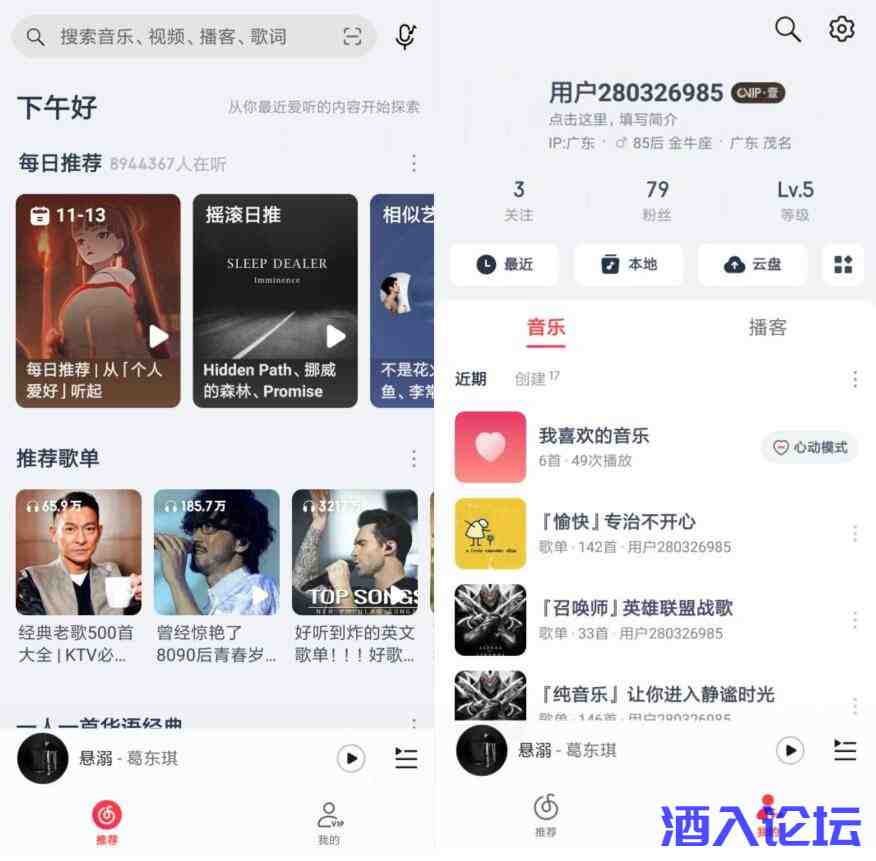Screen dimensions: 876x861
Task: Open the settings gear on profile page
Action: [842, 29]
